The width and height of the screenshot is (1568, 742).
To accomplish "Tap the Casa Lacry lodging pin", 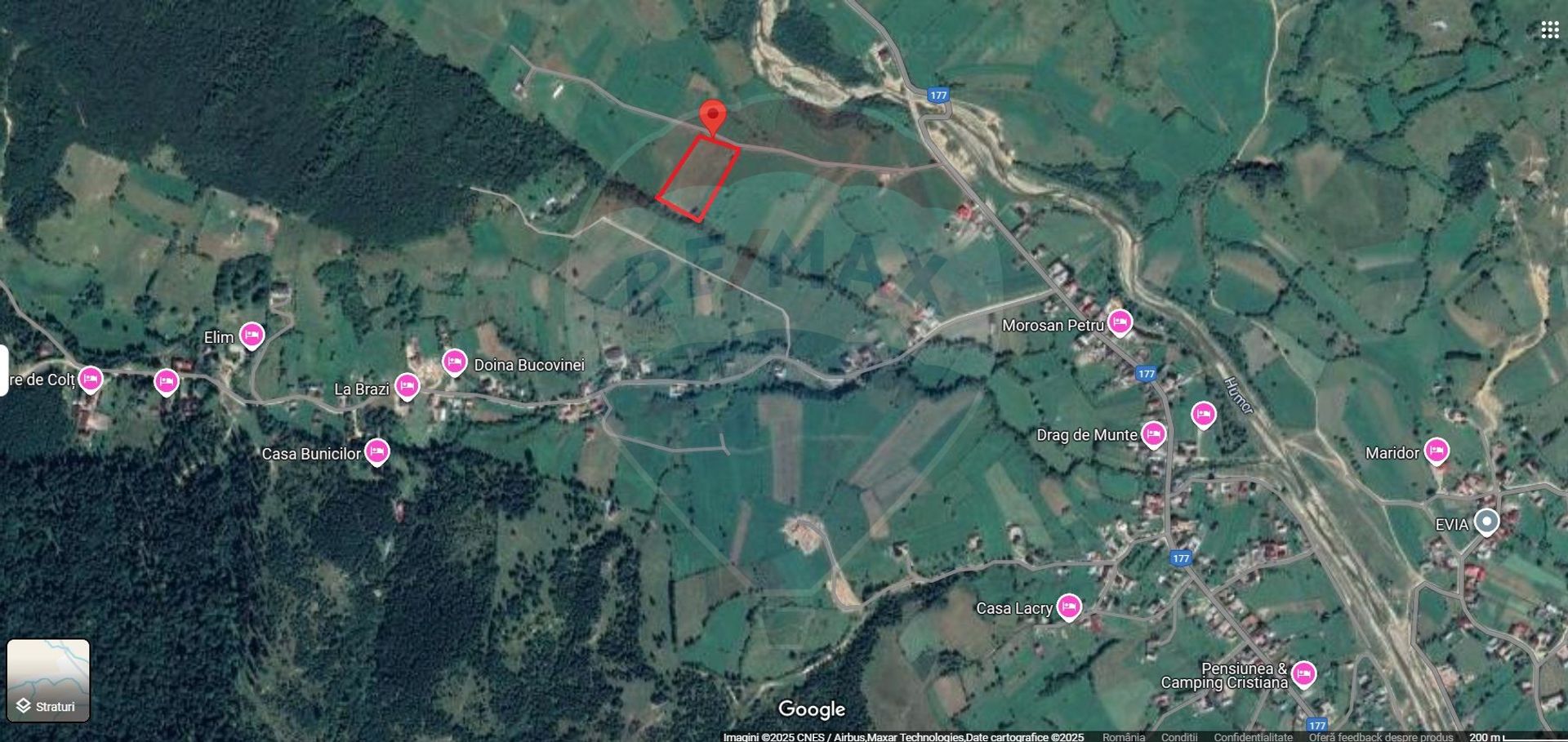I will click(x=1069, y=606).
